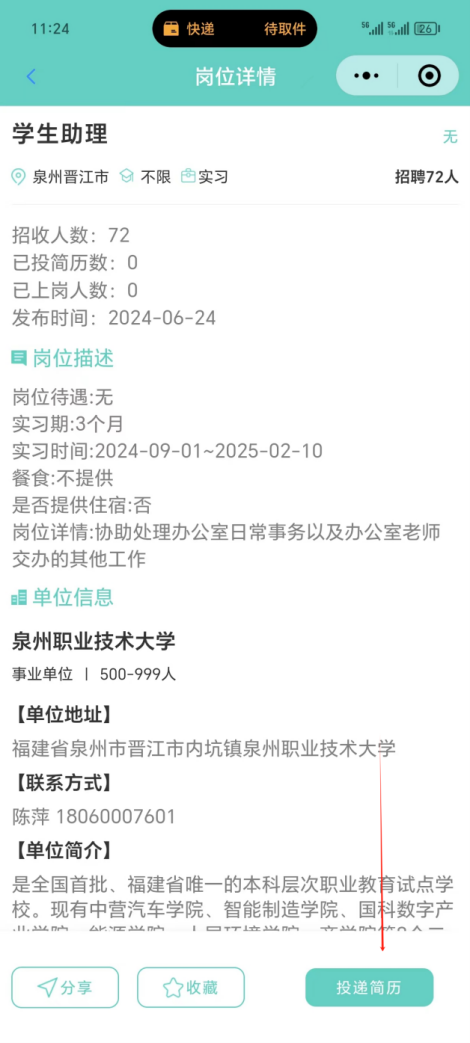Tap the 分享 share button
The image size is (470, 1043).
coord(65,987)
